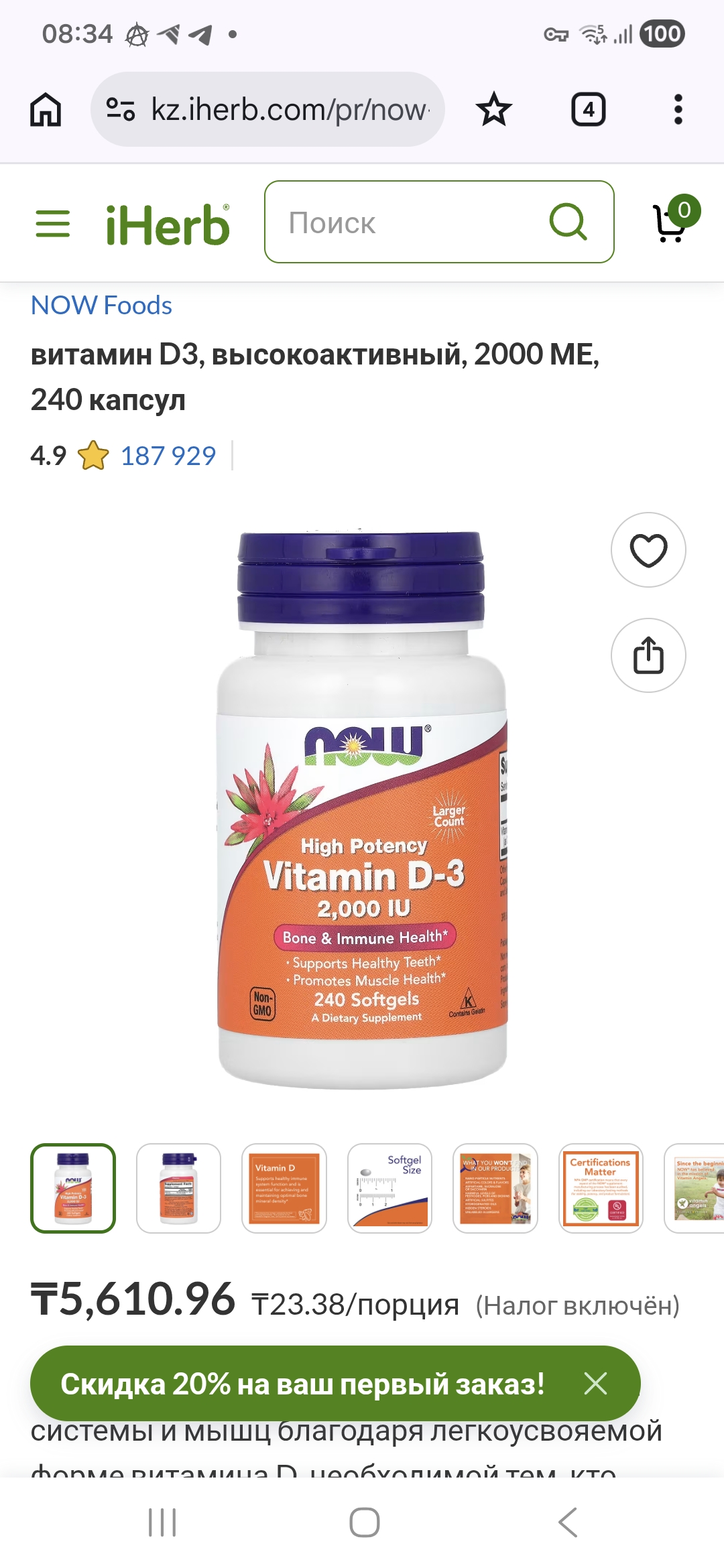Go to the browser home page

click(46, 110)
